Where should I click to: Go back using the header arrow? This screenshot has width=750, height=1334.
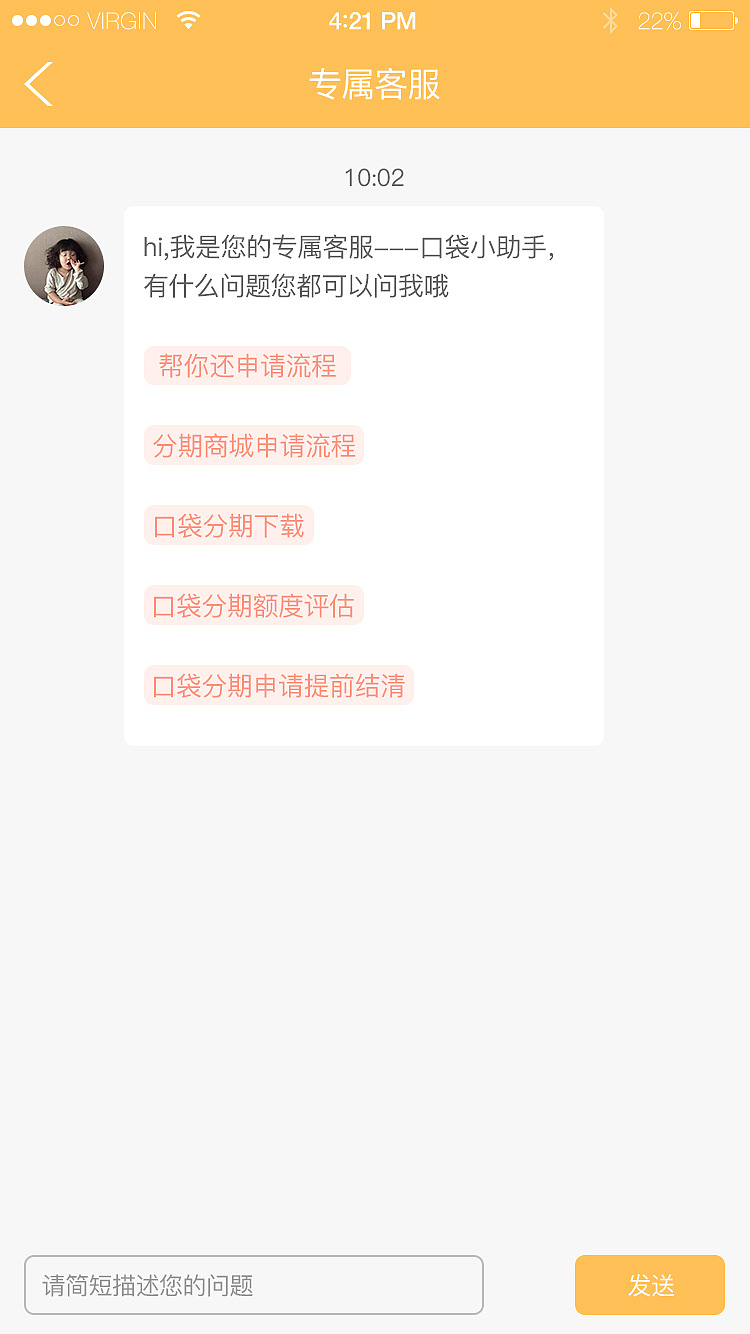(39, 84)
